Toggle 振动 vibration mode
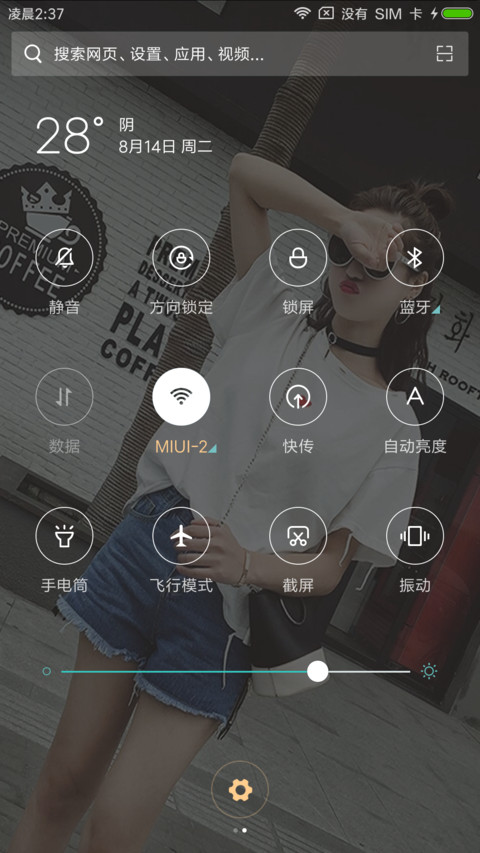This screenshot has height=853, width=480. (x=415, y=536)
